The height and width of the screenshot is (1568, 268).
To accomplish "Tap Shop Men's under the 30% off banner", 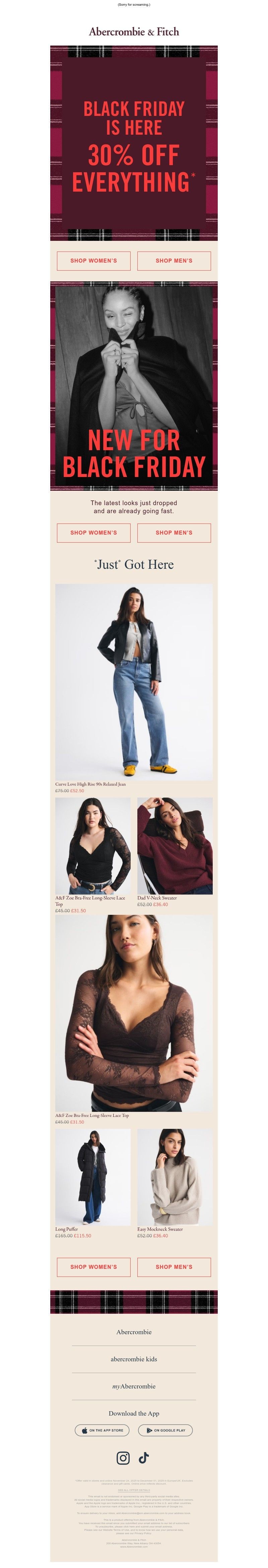I will coord(174,261).
